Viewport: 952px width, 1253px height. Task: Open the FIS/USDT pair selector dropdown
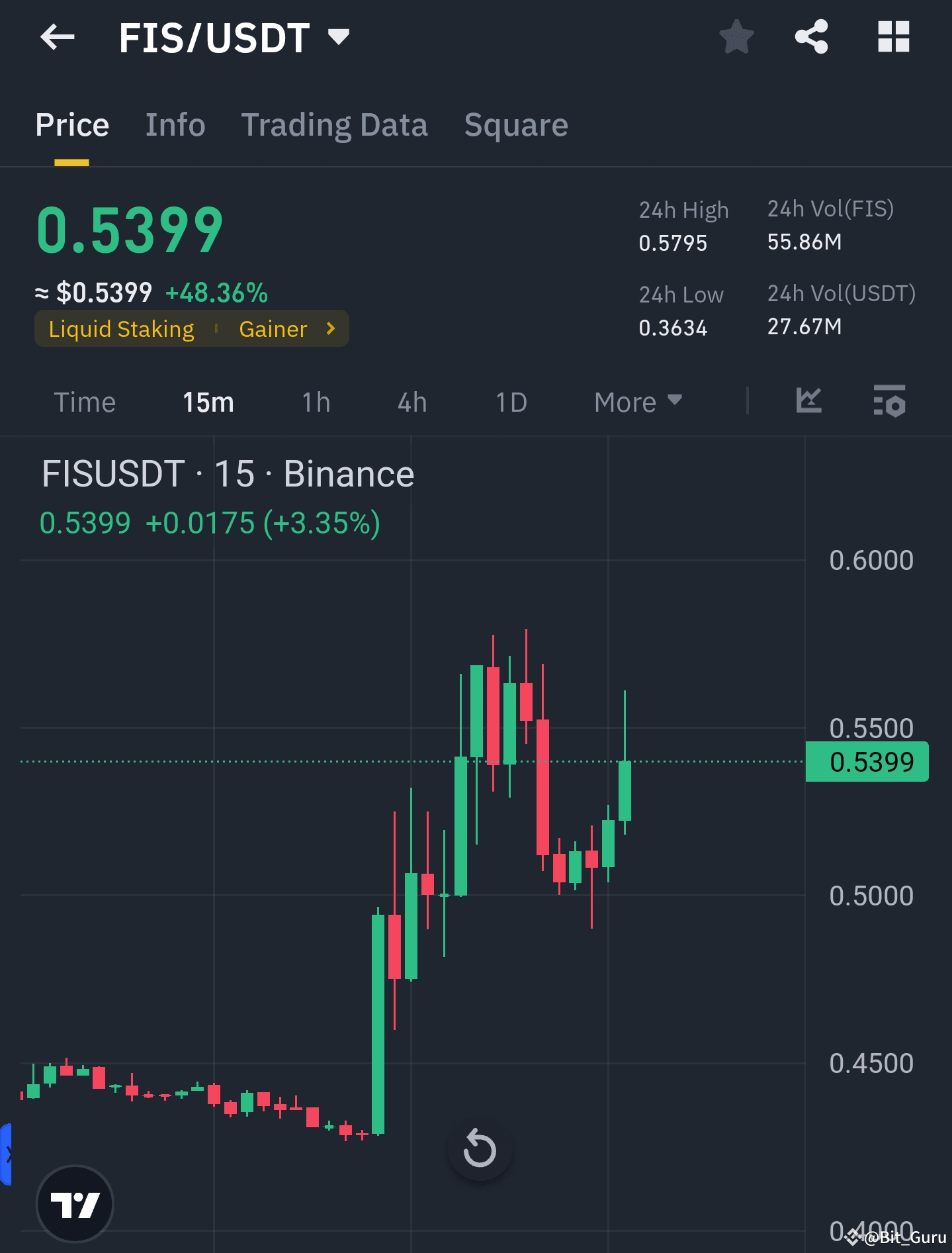338,38
